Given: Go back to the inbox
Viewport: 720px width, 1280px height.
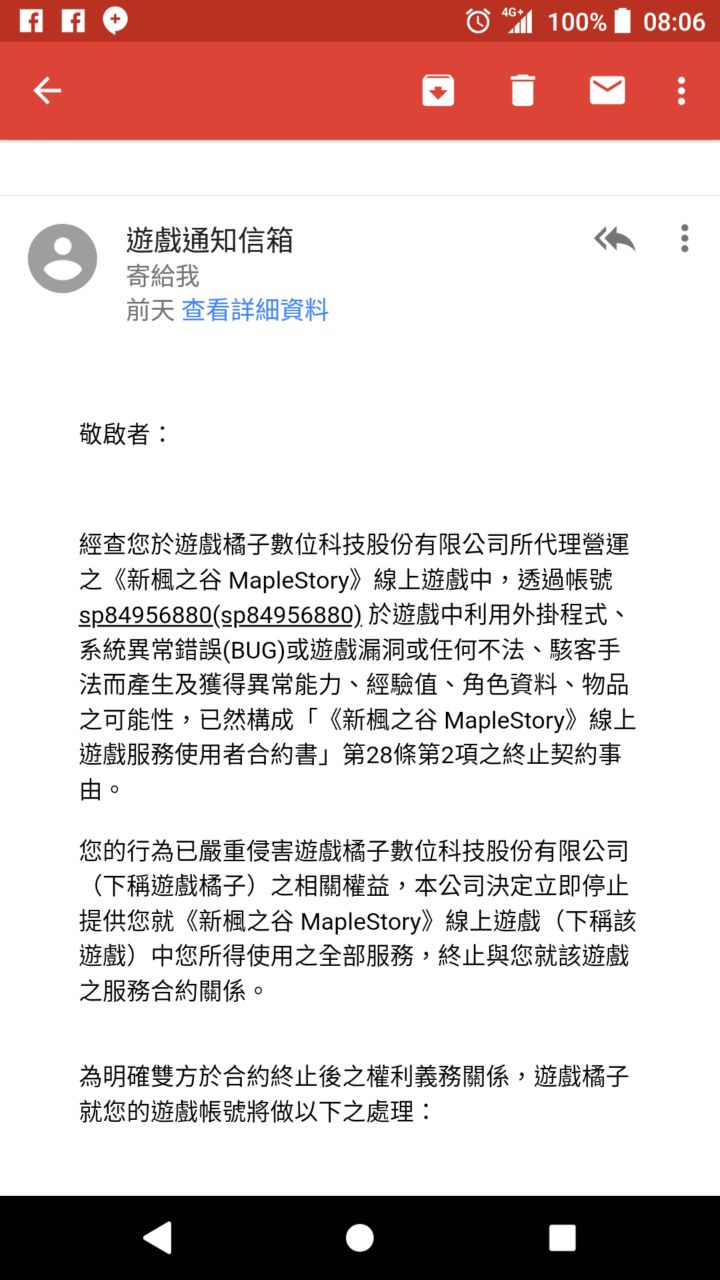Looking at the screenshot, I should pos(47,91).
